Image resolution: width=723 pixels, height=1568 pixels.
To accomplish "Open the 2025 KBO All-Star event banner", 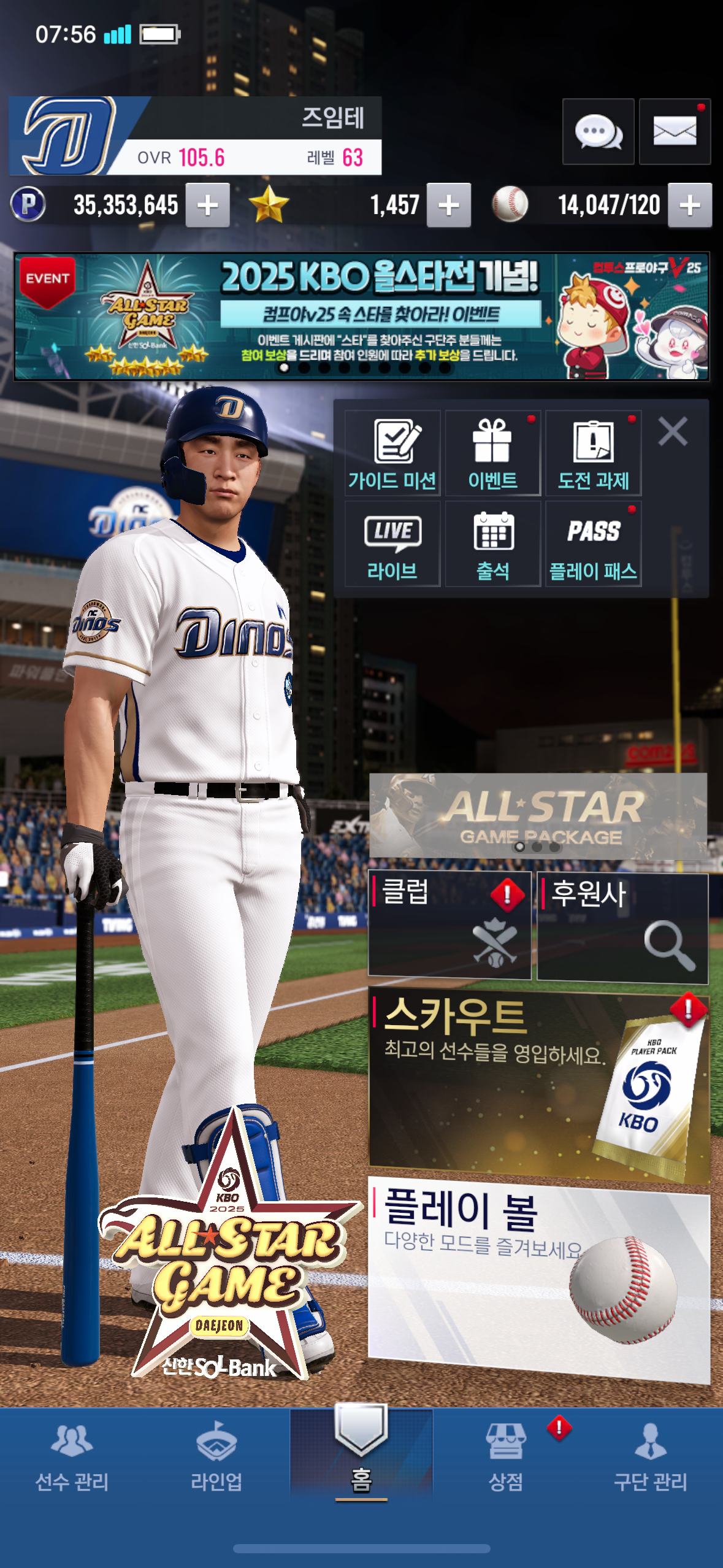I will [362, 317].
